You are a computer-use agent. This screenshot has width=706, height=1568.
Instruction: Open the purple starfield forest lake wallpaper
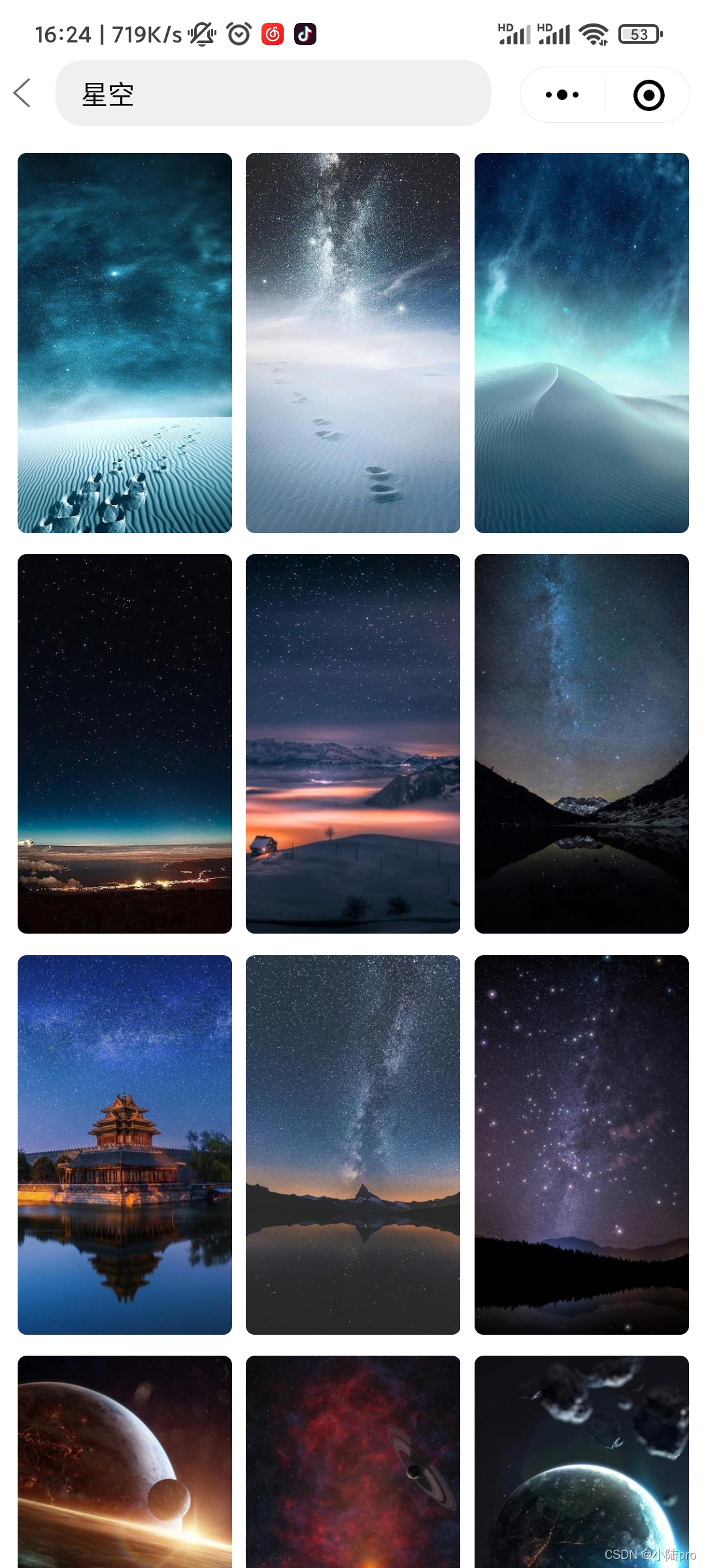point(582,1145)
